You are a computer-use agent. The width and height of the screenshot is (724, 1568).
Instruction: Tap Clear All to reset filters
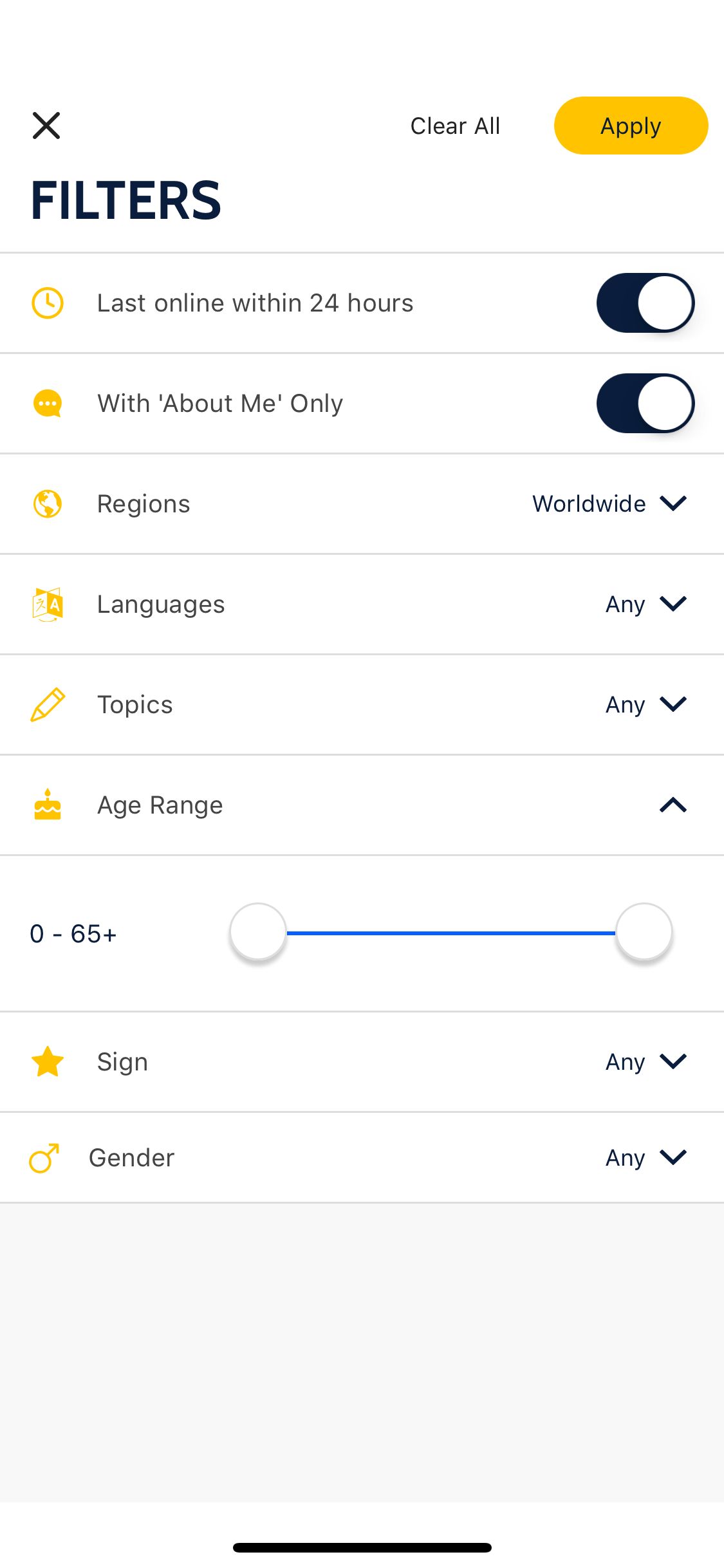pyautogui.click(x=455, y=126)
